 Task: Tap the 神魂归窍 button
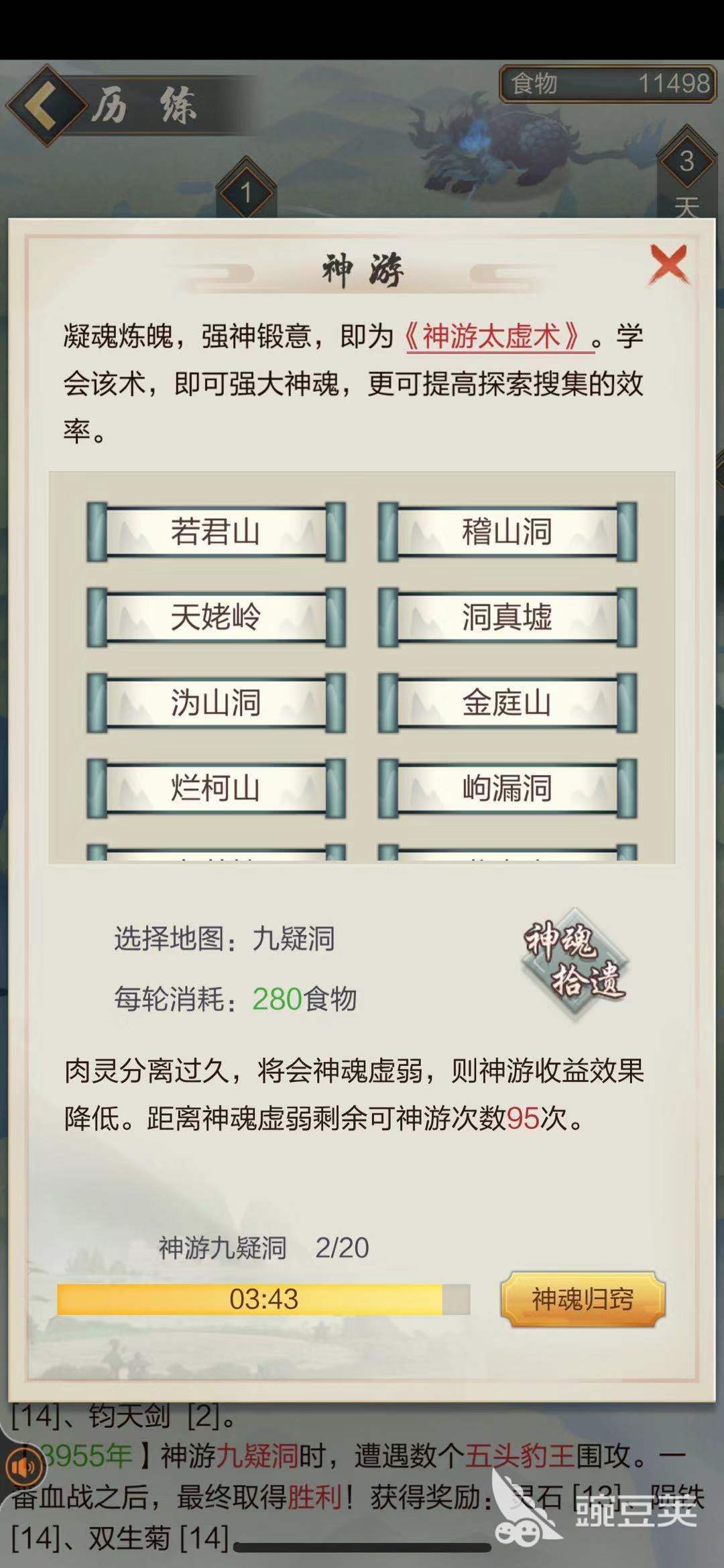[x=582, y=1299]
